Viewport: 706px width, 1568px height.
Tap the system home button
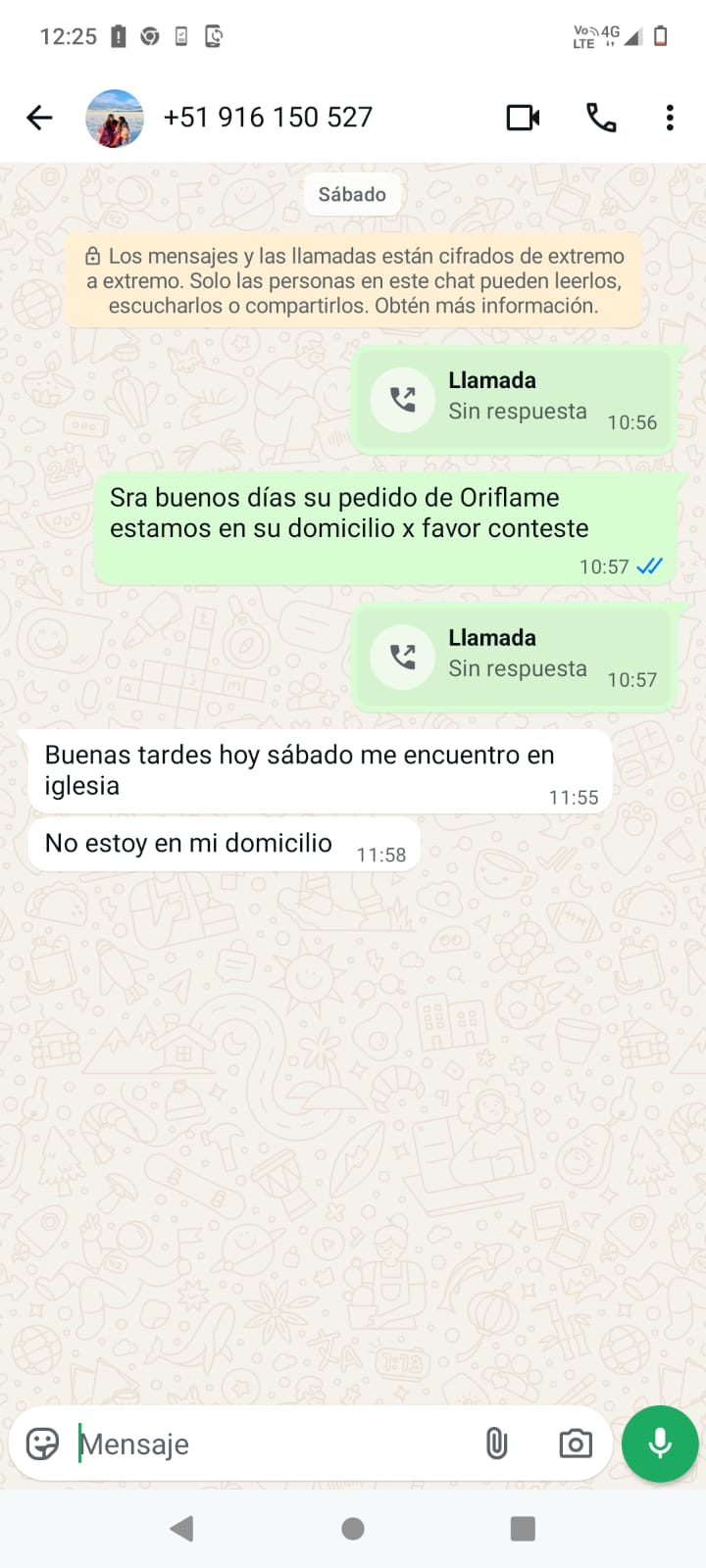coord(353,1529)
